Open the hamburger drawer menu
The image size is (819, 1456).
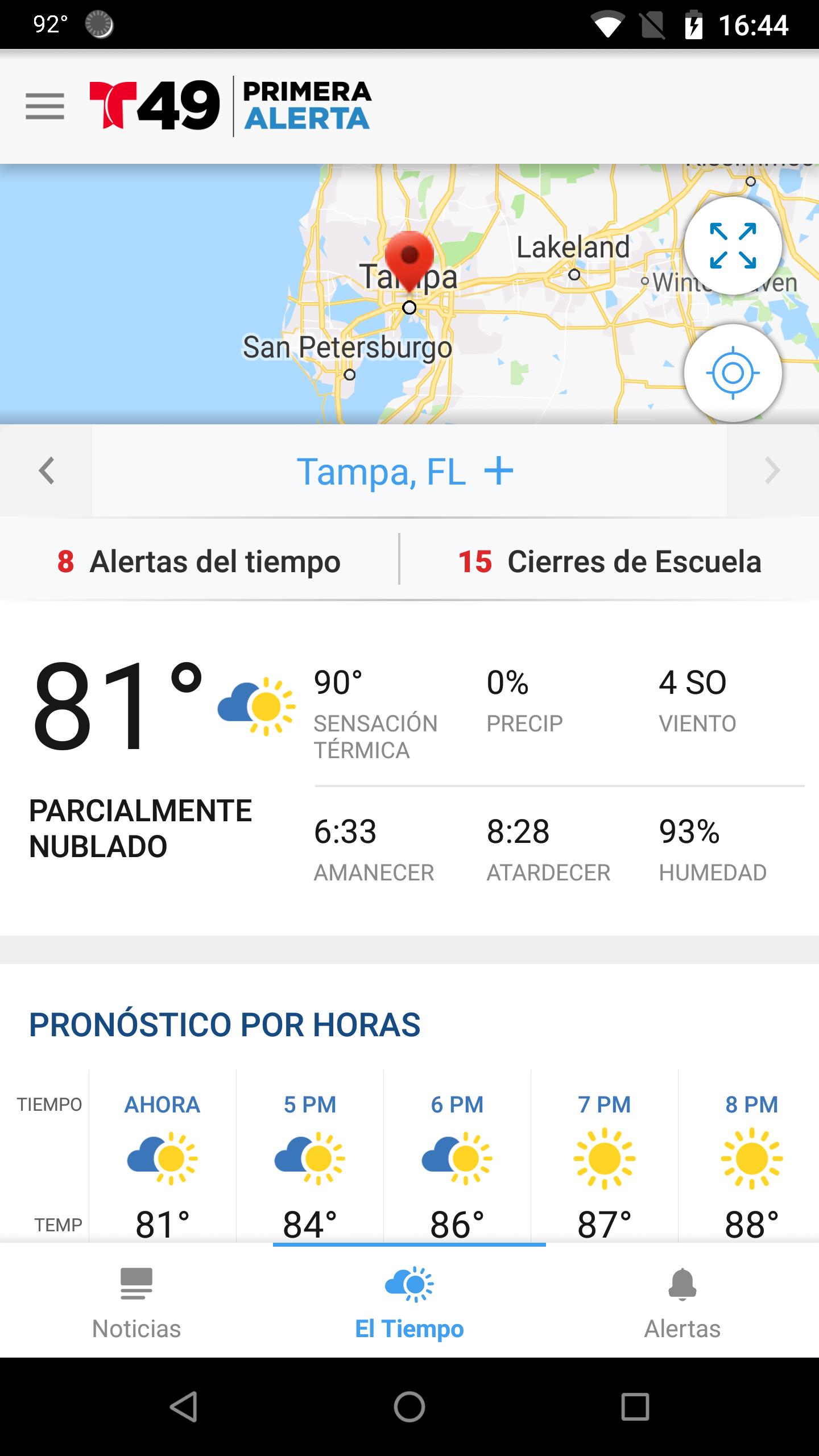tap(45, 106)
